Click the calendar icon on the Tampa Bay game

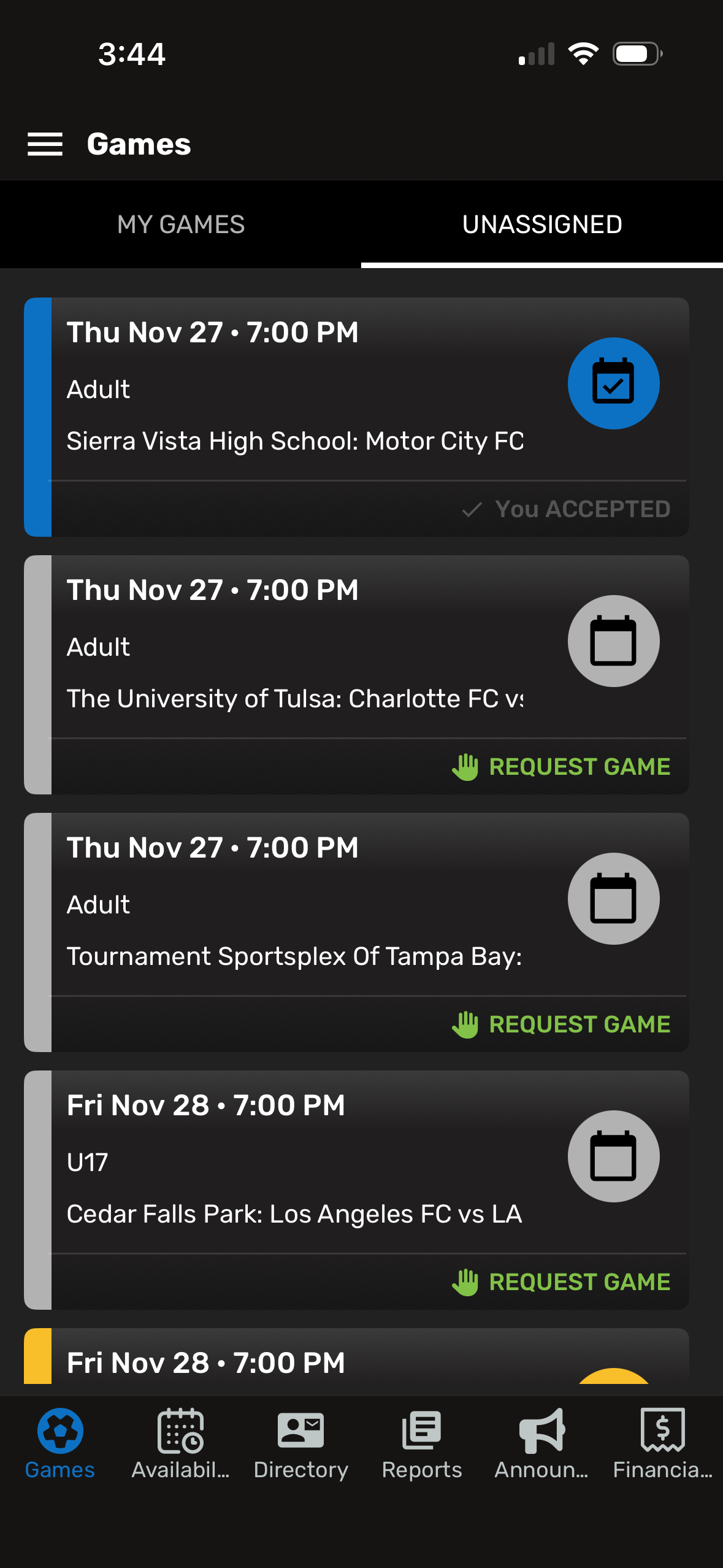tap(613, 898)
